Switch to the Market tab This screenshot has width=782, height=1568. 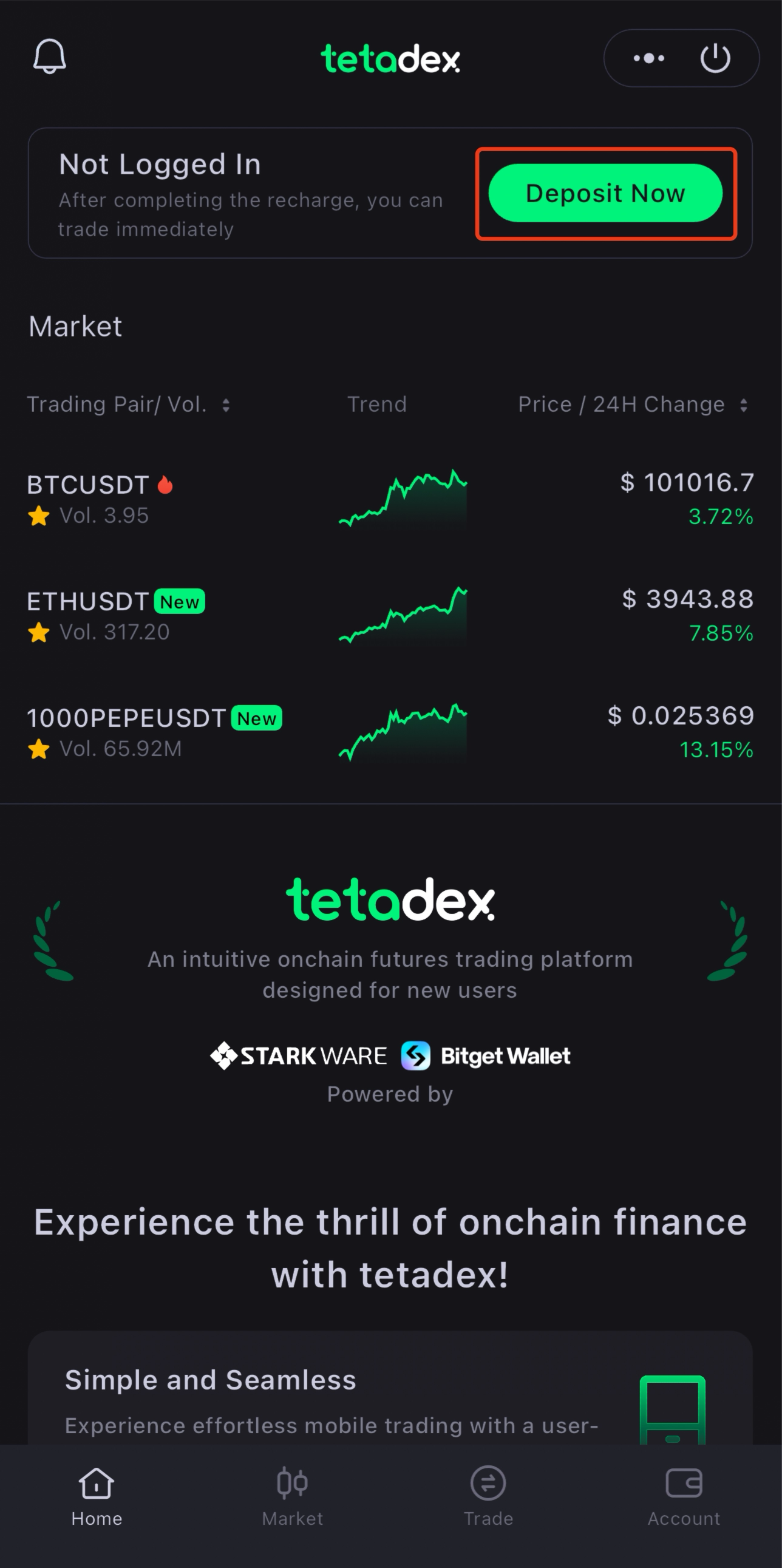292,1496
